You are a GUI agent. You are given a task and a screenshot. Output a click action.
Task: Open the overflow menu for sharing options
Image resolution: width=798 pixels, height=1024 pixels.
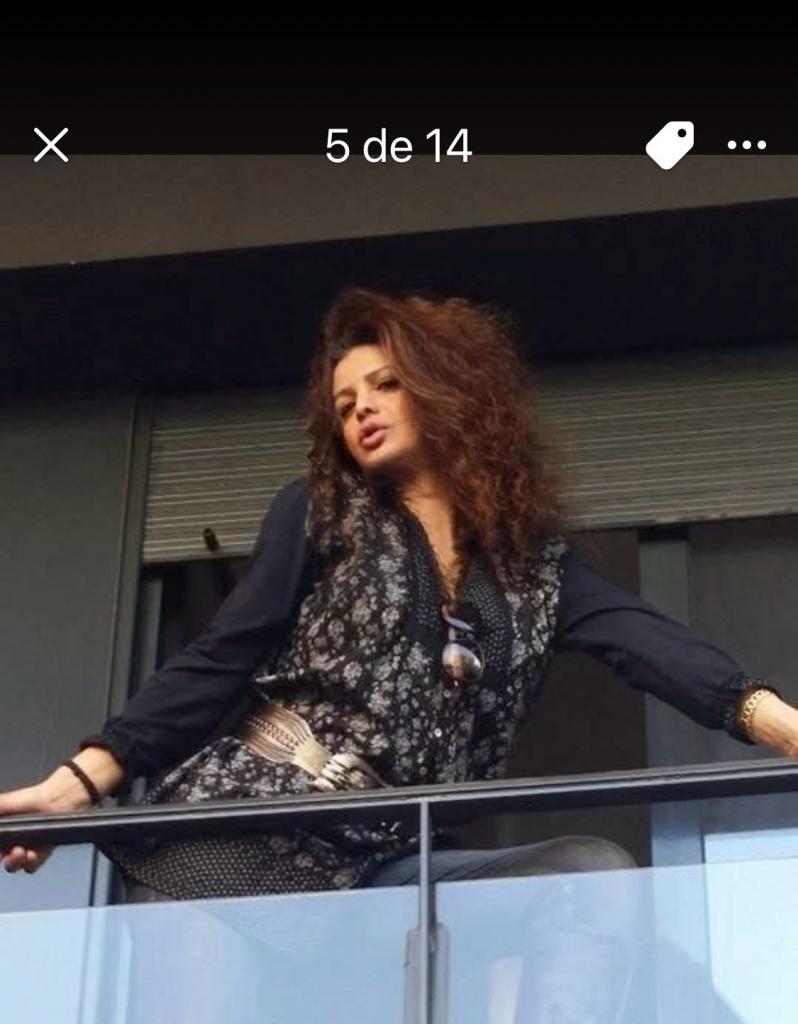tap(745, 146)
